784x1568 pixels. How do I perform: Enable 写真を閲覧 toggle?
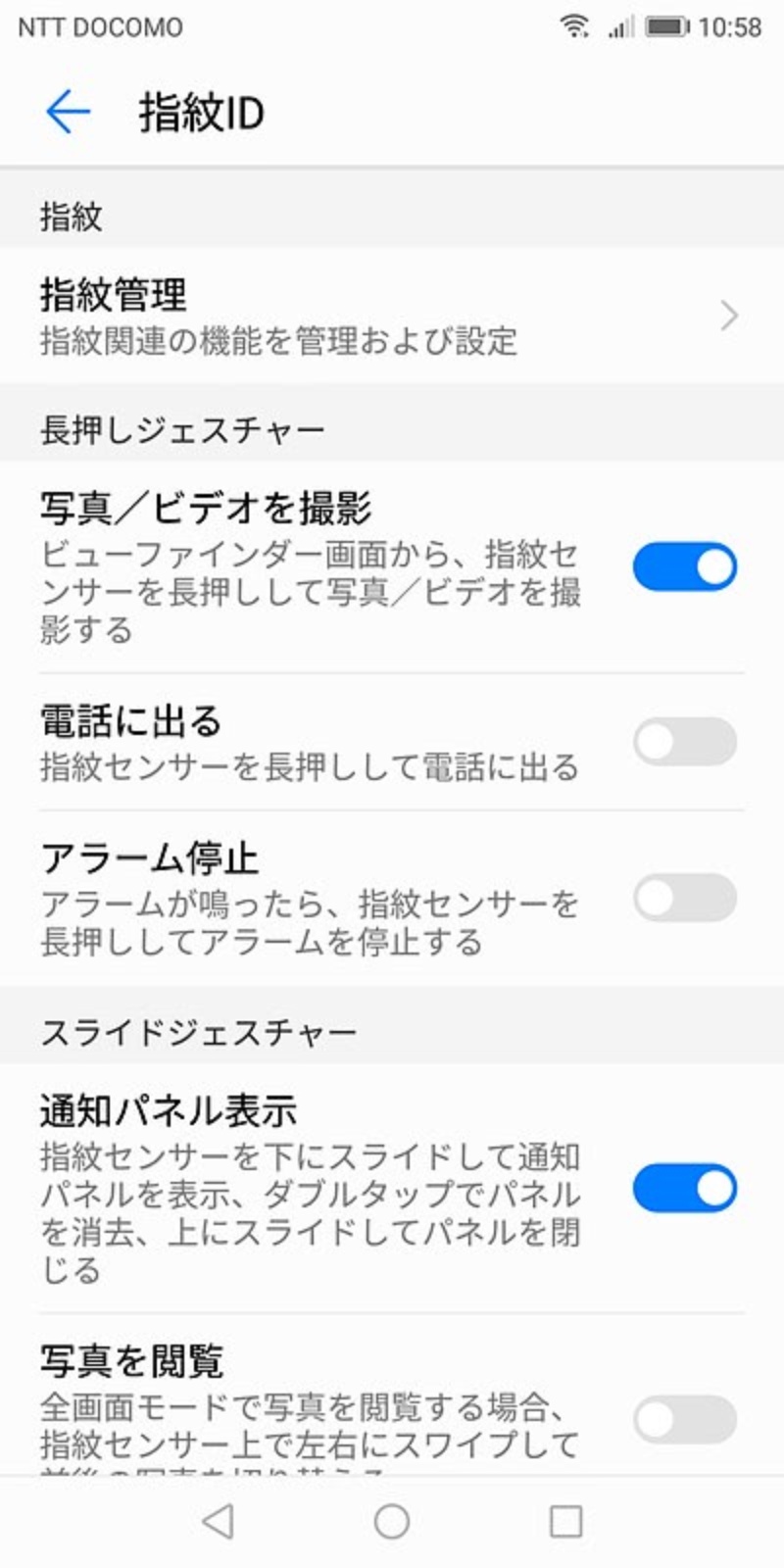pos(685,1418)
